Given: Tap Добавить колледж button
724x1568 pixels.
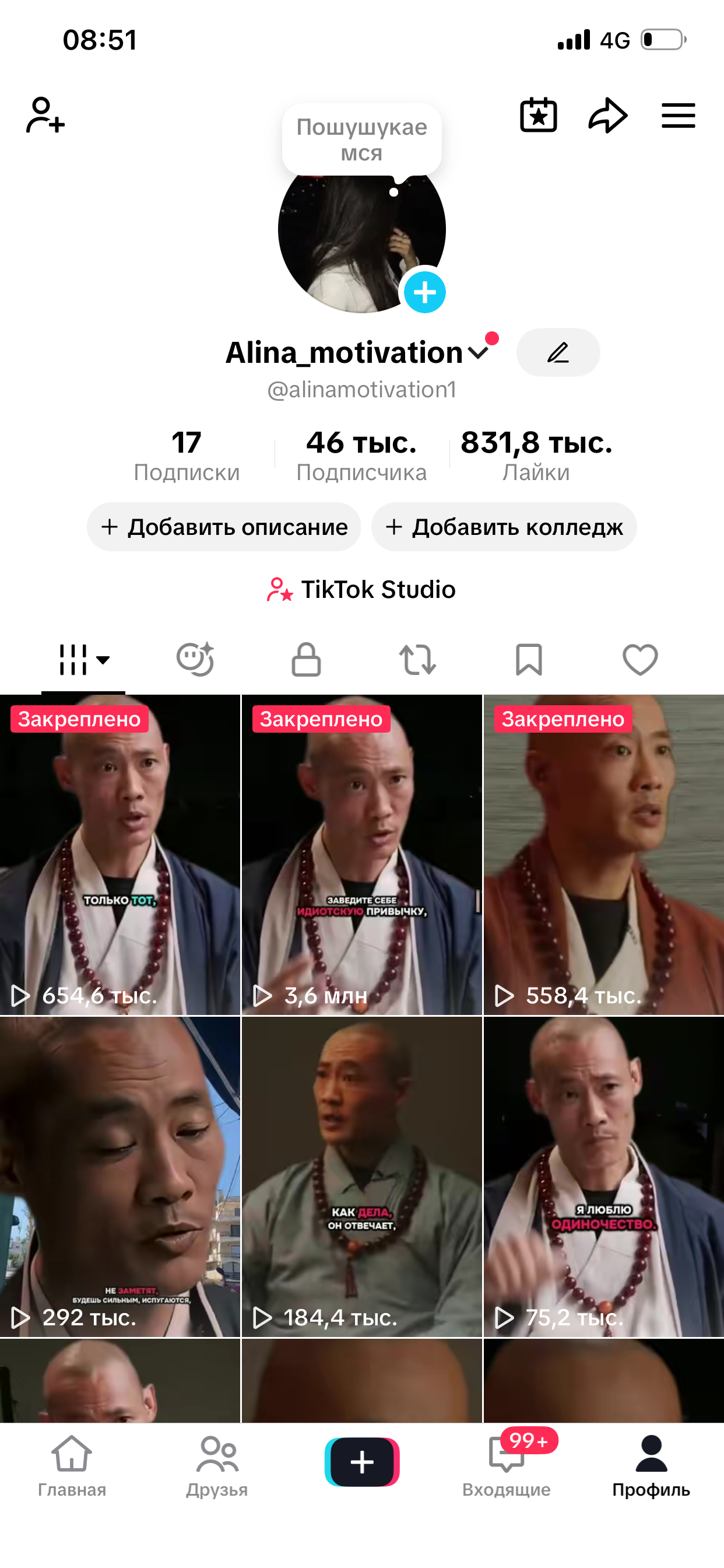Looking at the screenshot, I should click(504, 527).
